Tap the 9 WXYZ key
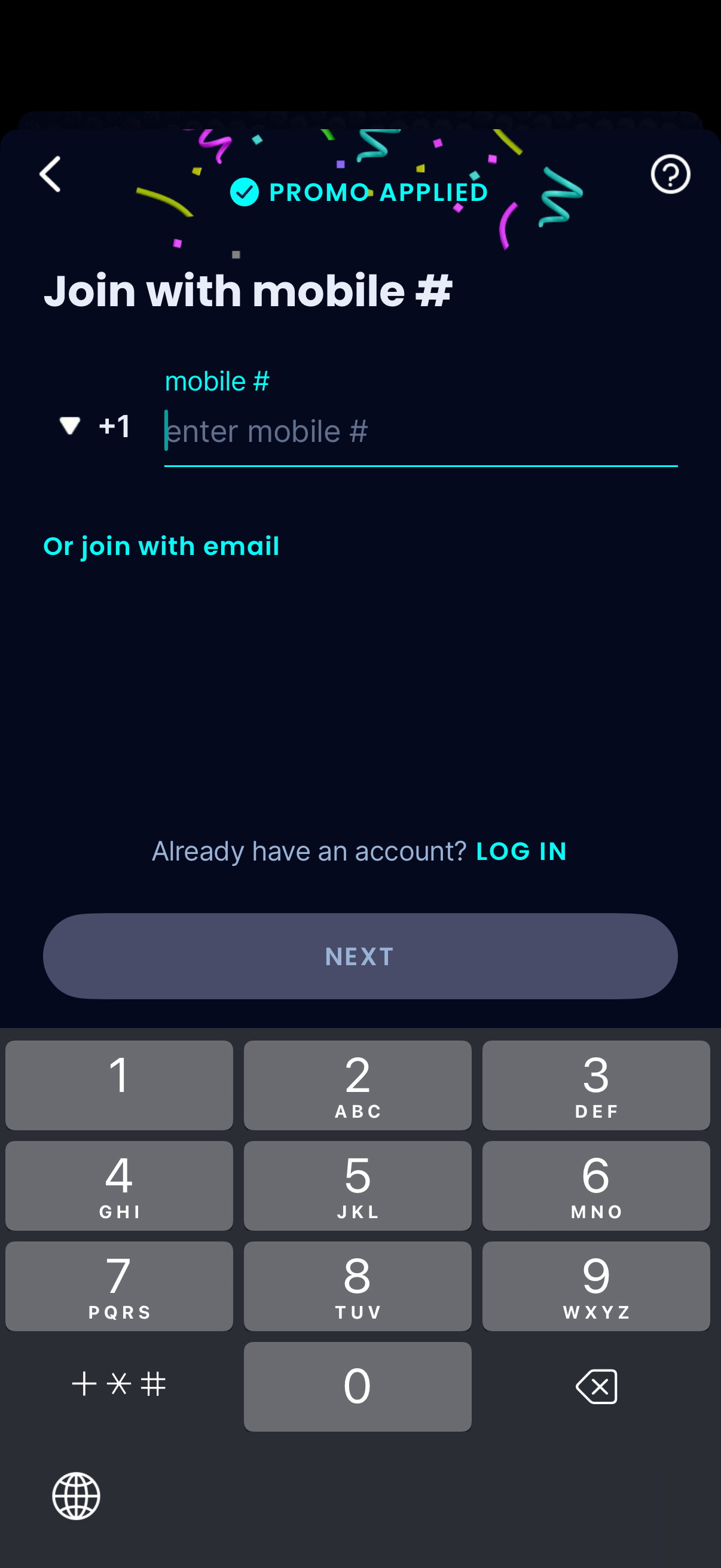Screen dimensions: 721x1568 596,1286
